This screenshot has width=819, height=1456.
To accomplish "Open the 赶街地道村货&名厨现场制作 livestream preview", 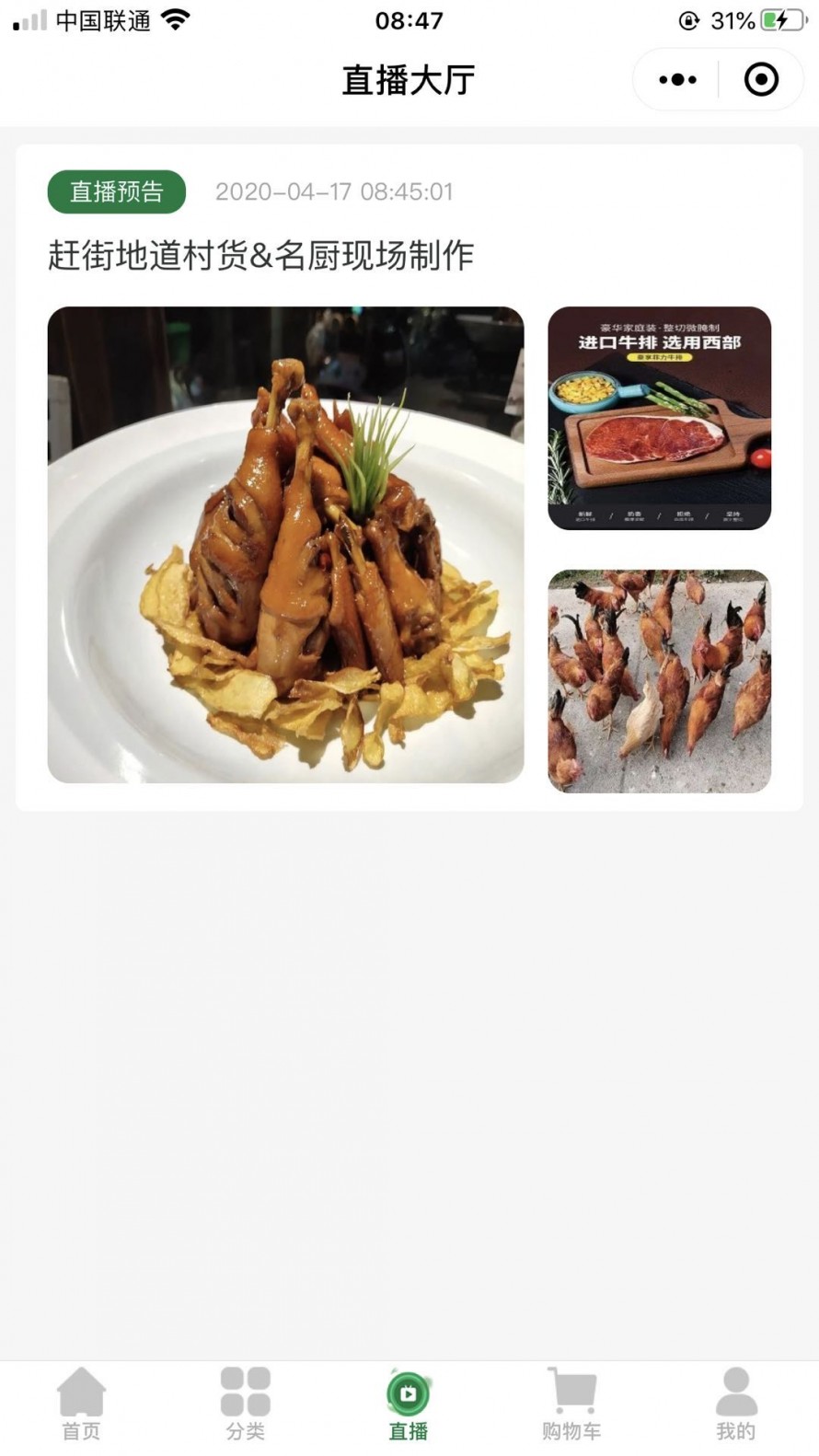I will pos(260,255).
